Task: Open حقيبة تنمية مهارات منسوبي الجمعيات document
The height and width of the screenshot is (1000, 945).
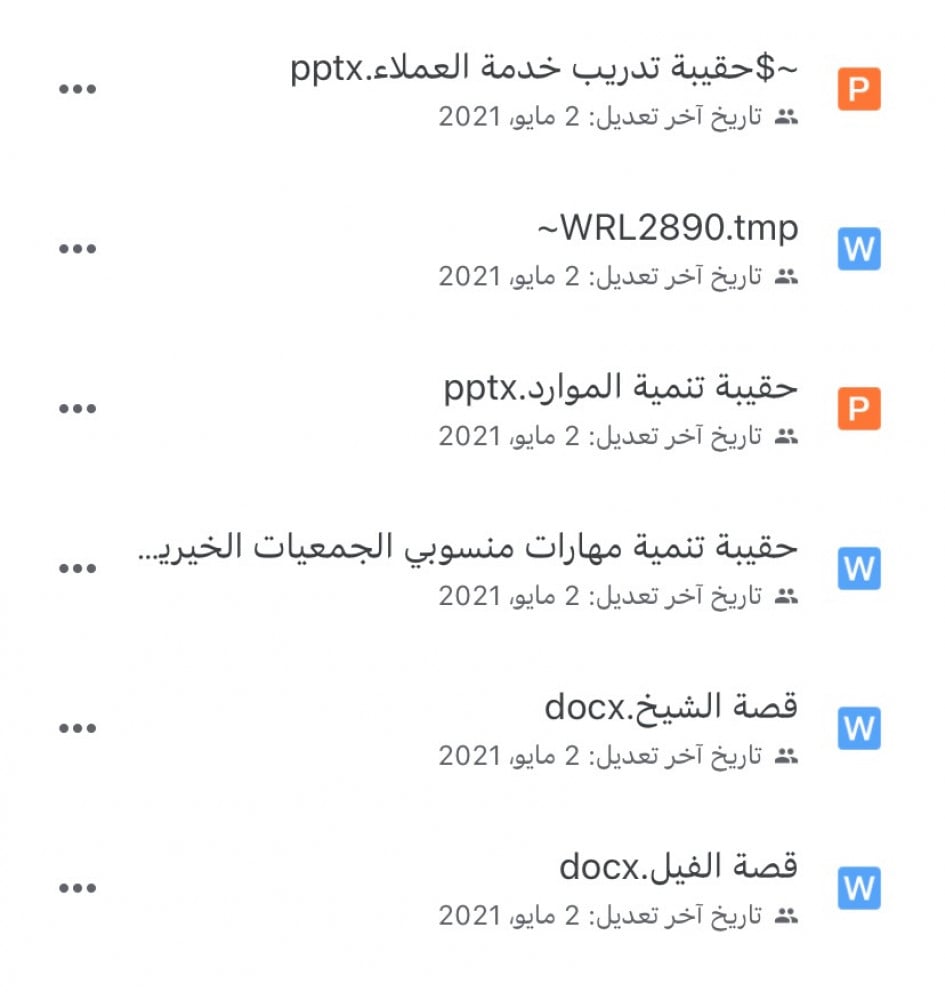Action: tap(467, 548)
